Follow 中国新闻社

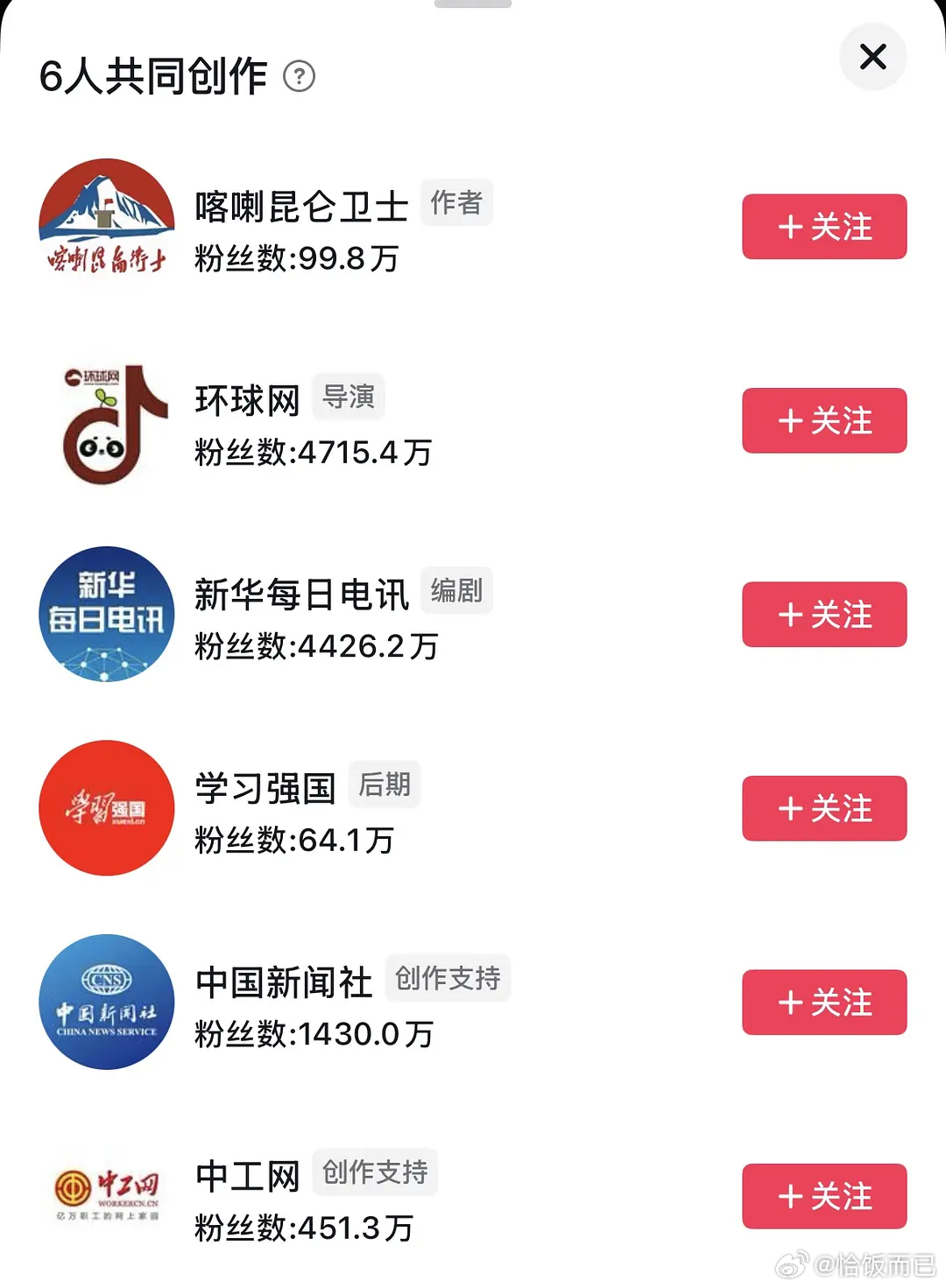click(x=823, y=1003)
